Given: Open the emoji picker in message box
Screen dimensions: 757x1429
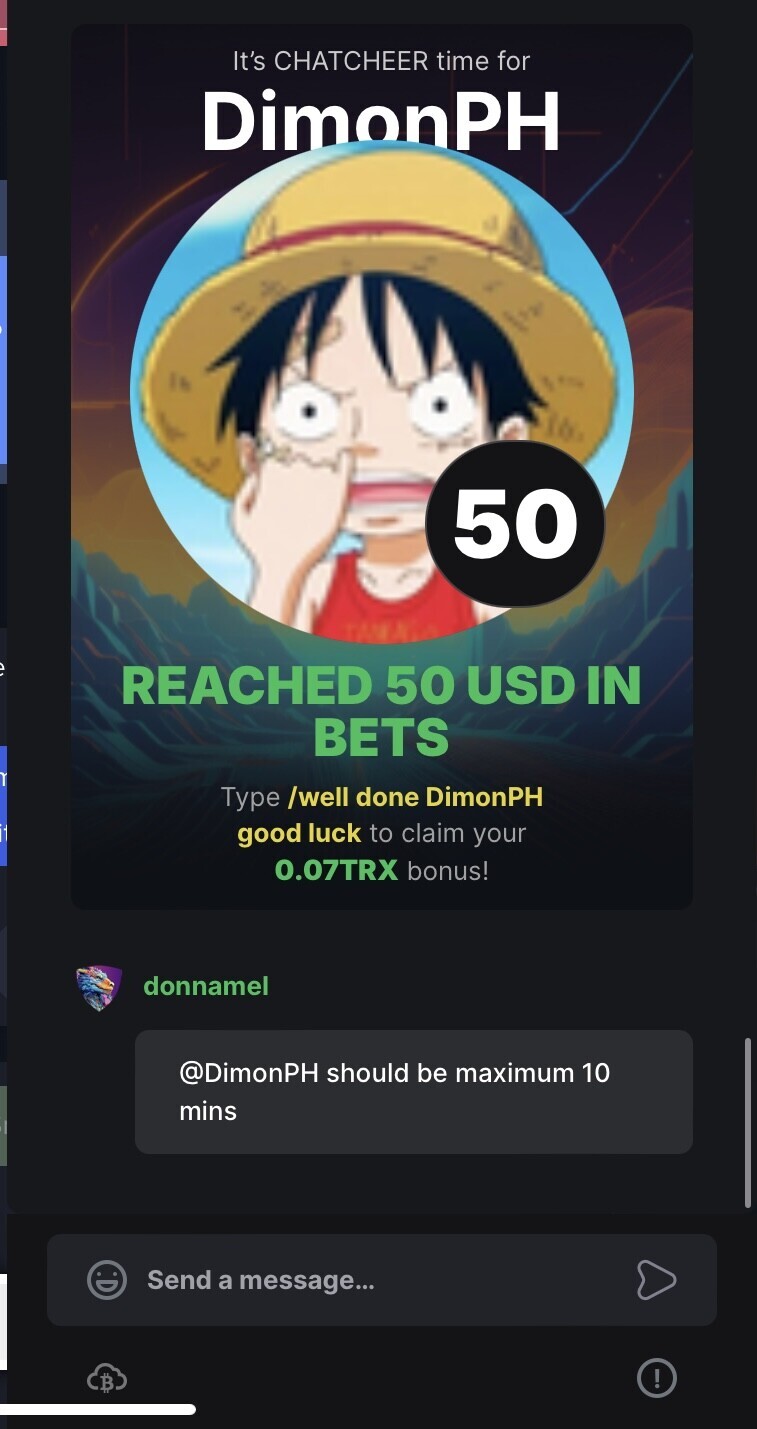Looking at the screenshot, I should 107,1279.
